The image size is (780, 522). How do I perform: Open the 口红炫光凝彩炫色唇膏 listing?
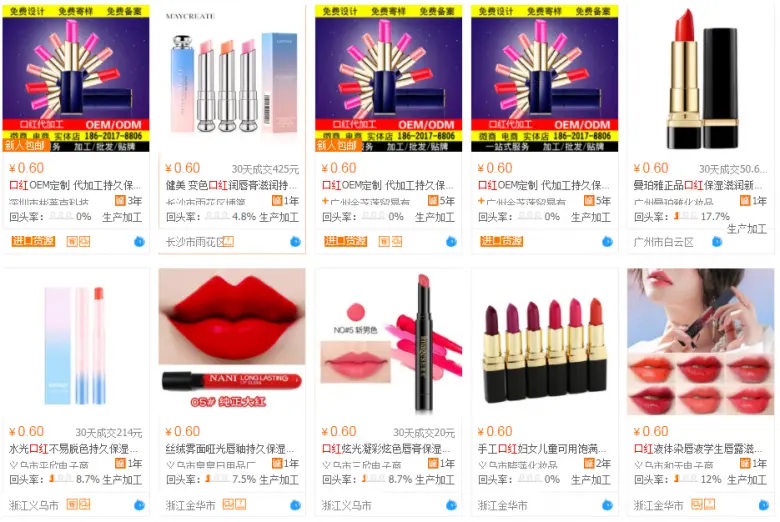tap(387, 449)
